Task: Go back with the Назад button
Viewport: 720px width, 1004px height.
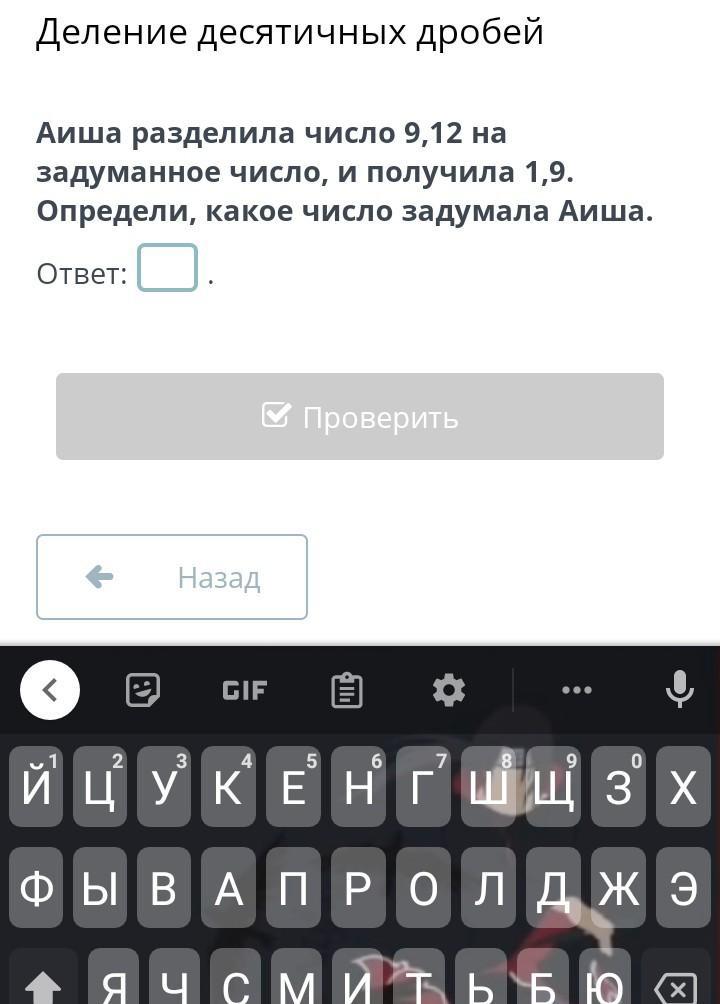Action: pos(172,577)
